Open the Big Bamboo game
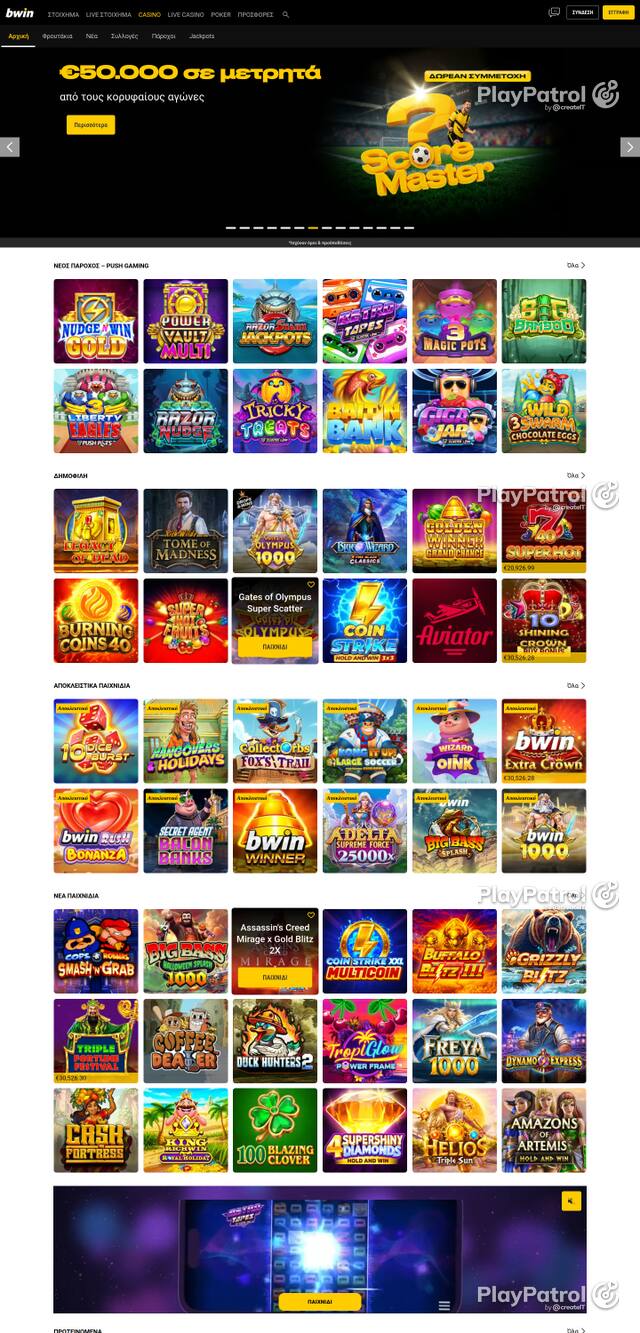The height and width of the screenshot is (1333, 640). pos(544,321)
